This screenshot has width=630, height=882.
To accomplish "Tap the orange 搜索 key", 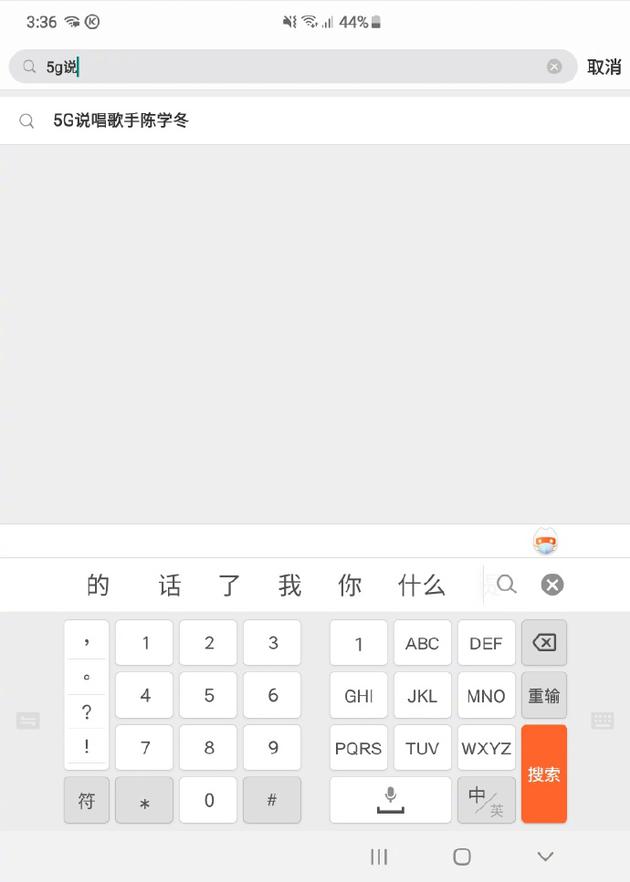I will pos(544,773).
